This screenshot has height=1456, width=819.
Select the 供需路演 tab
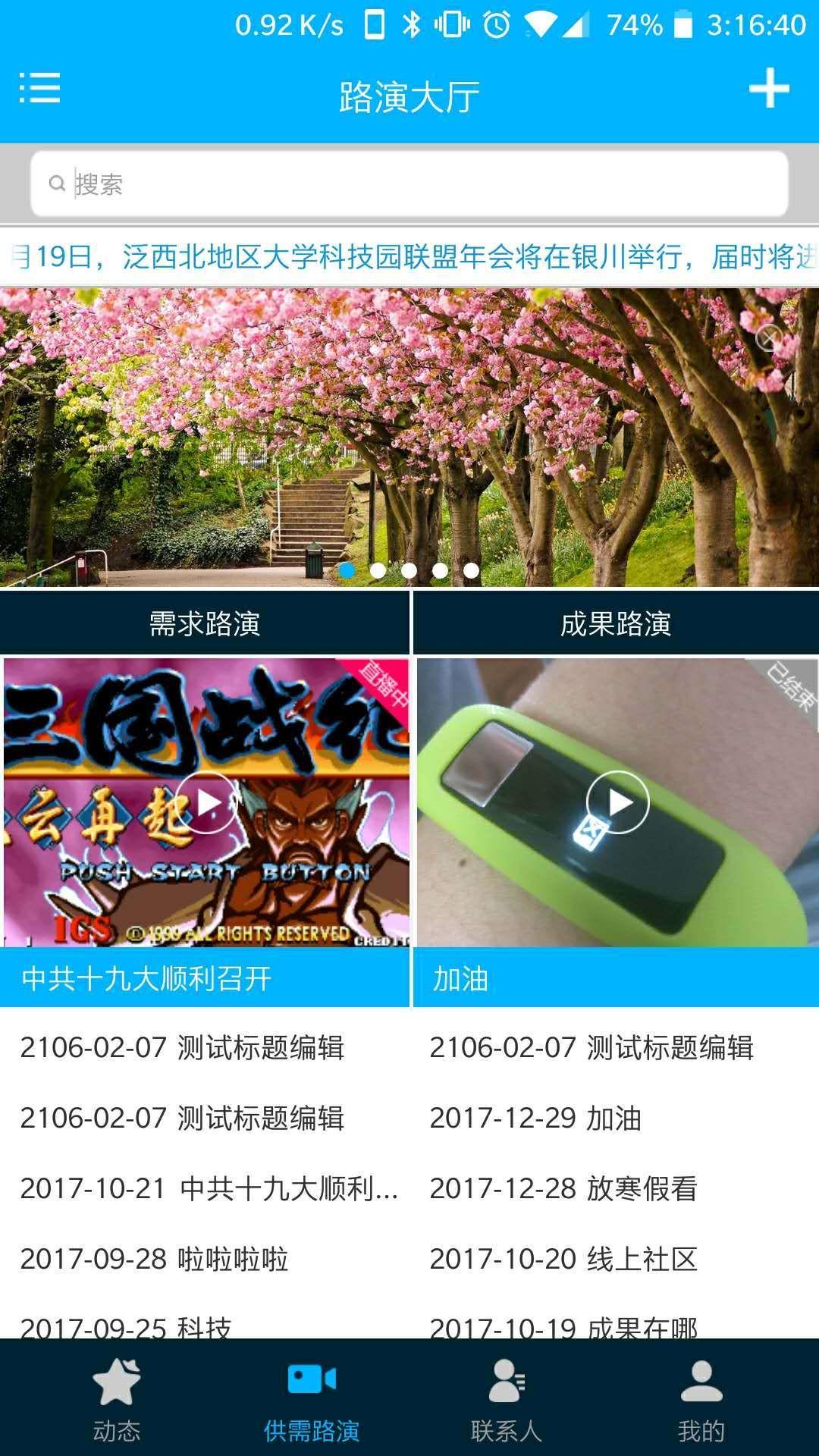pos(312,1399)
